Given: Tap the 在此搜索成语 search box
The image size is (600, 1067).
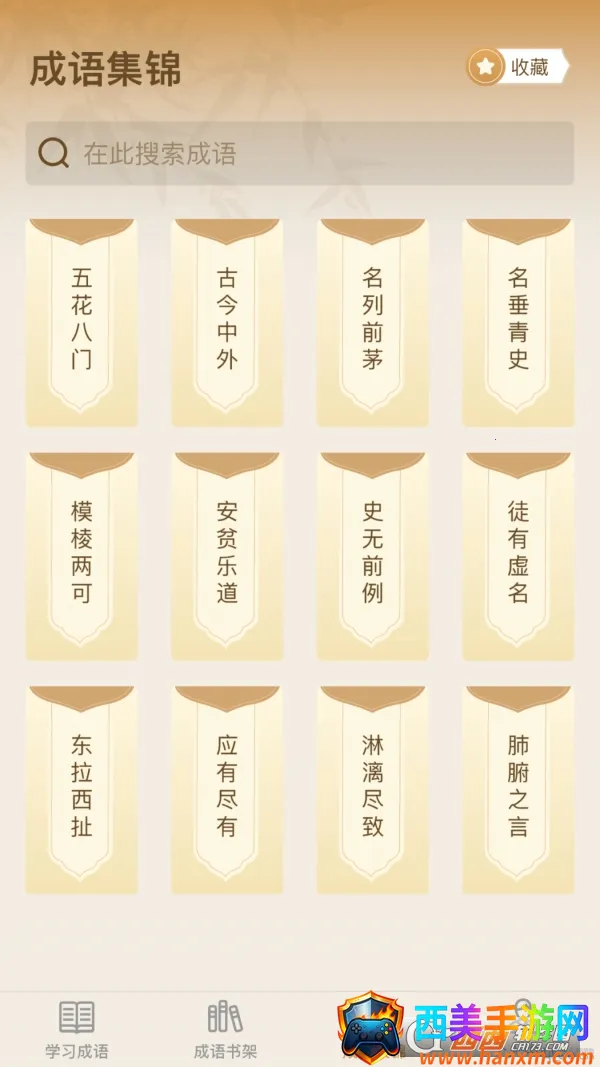Looking at the screenshot, I should (300, 153).
